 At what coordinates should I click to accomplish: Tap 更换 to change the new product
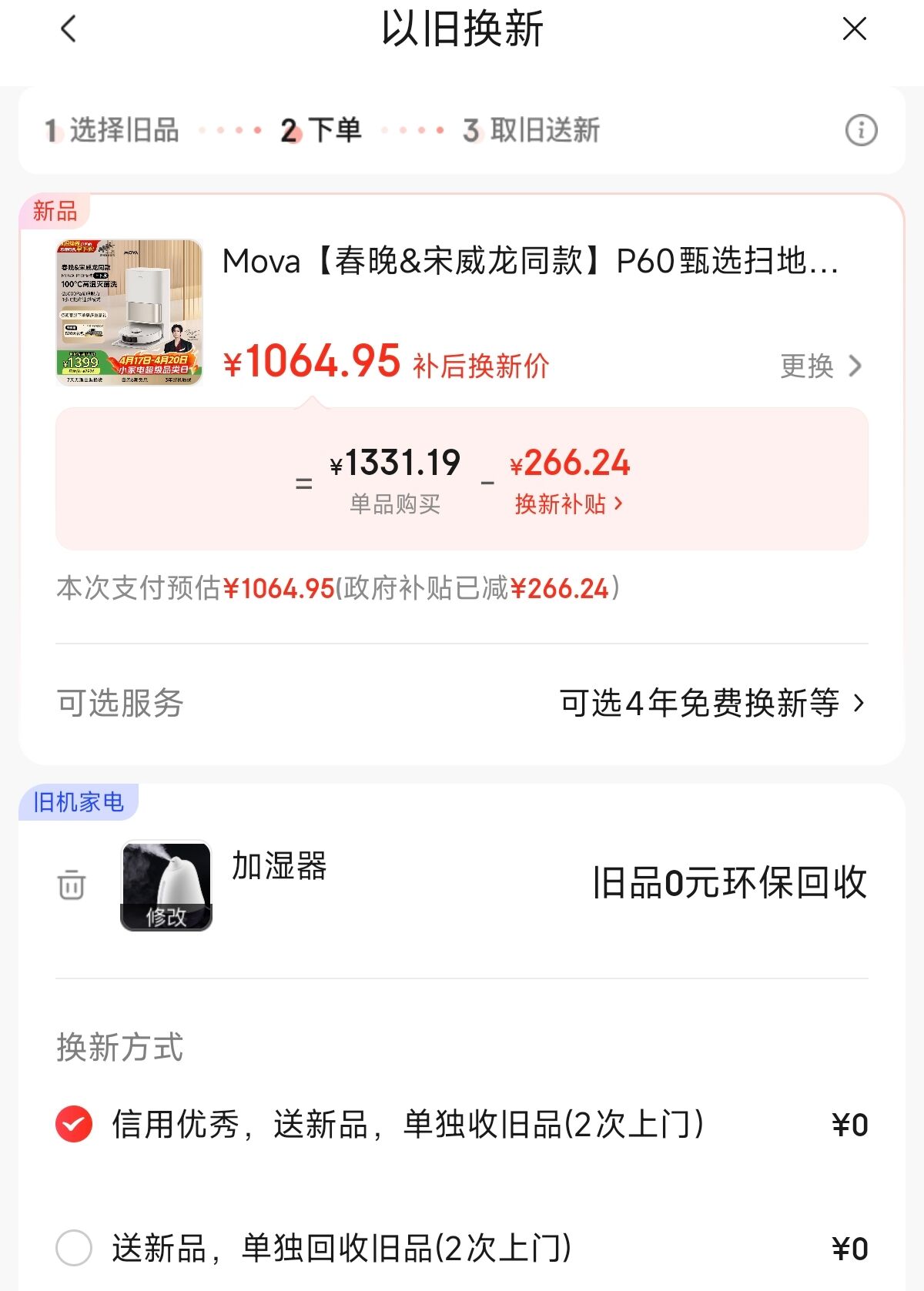820,366
